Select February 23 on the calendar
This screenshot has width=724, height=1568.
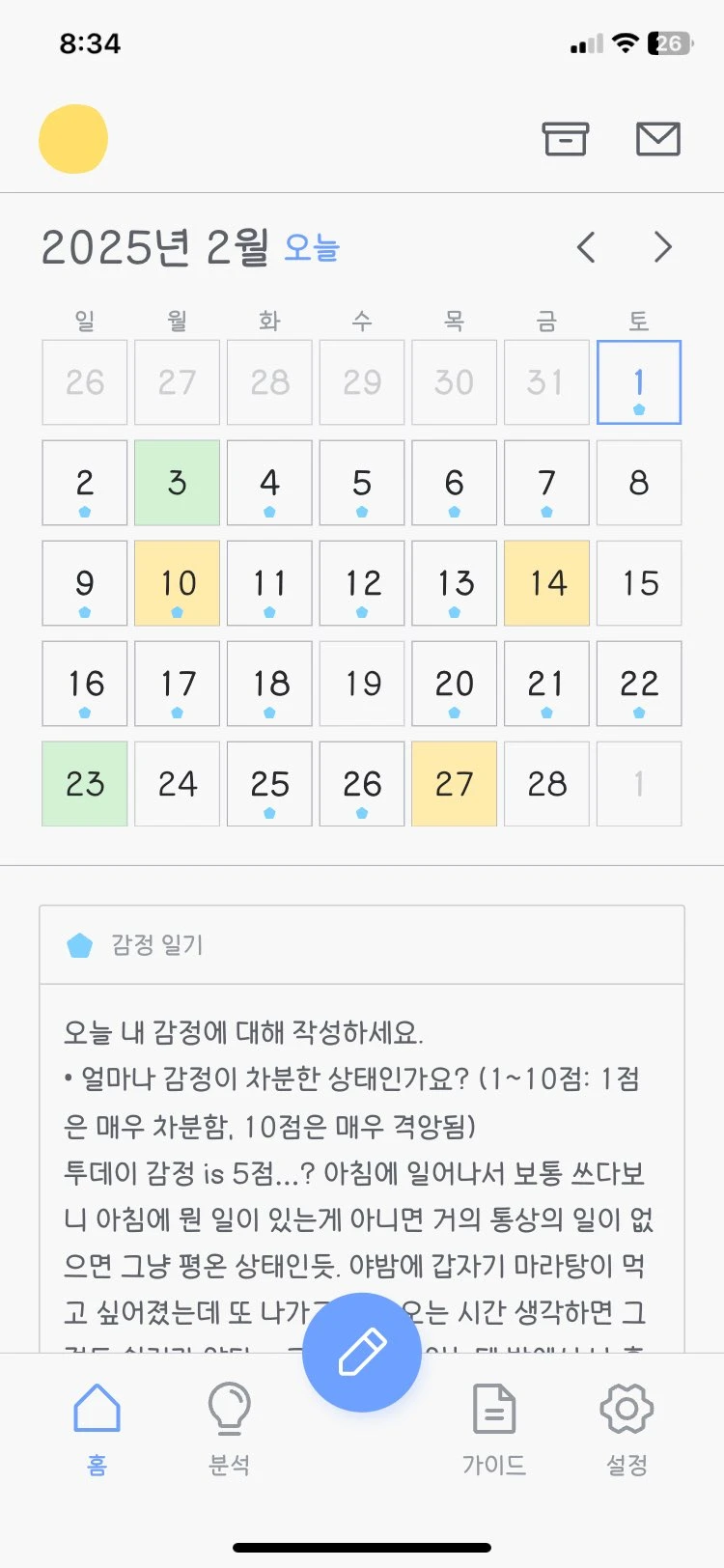click(x=85, y=784)
